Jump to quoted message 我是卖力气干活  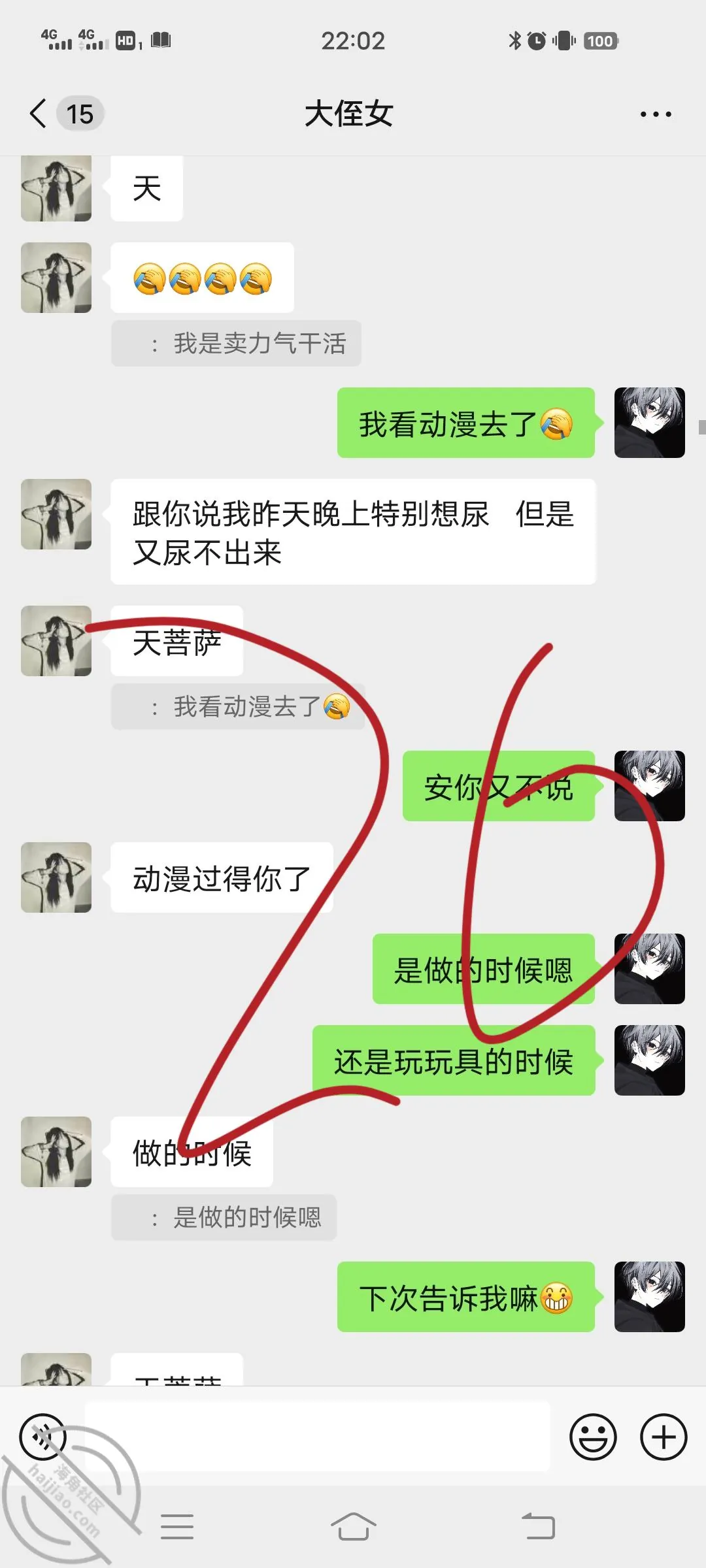click(236, 343)
